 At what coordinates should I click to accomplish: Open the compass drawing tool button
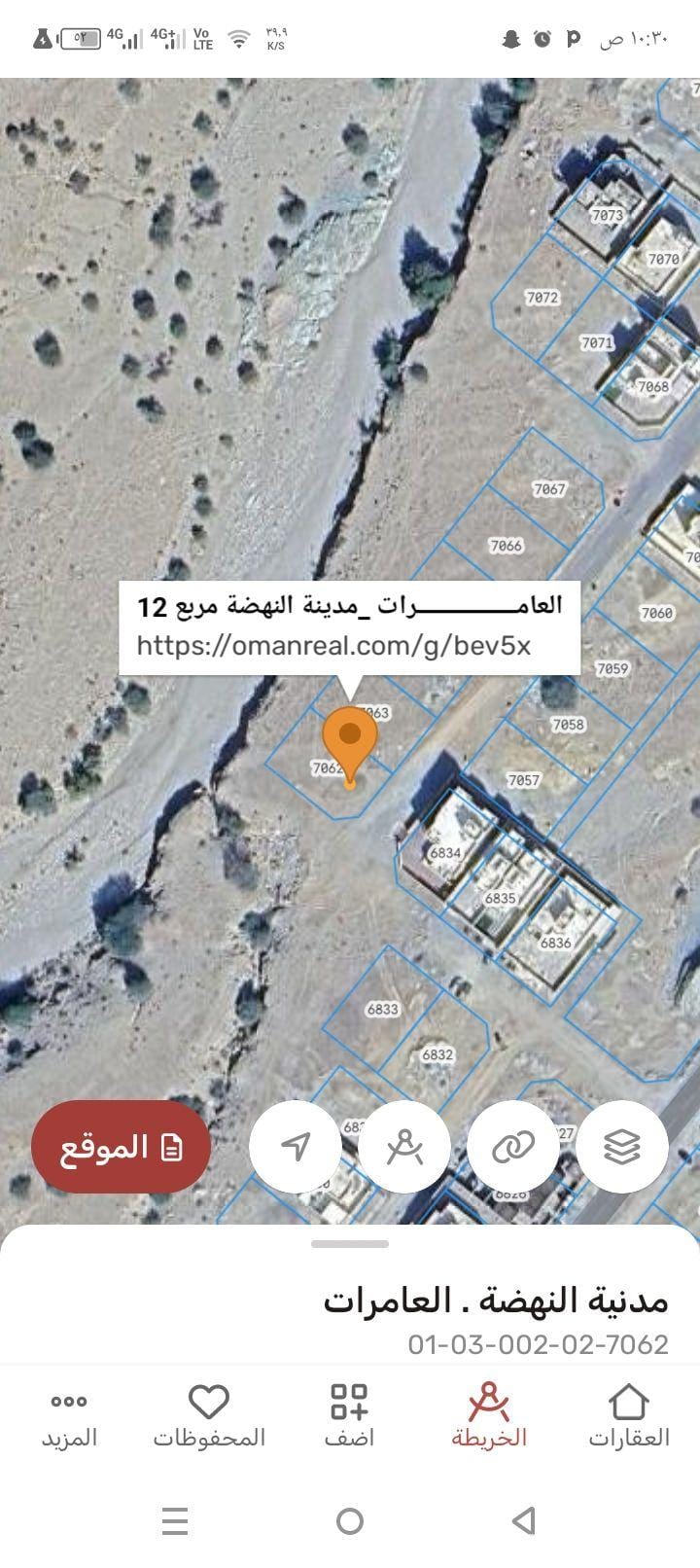tap(404, 1147)
